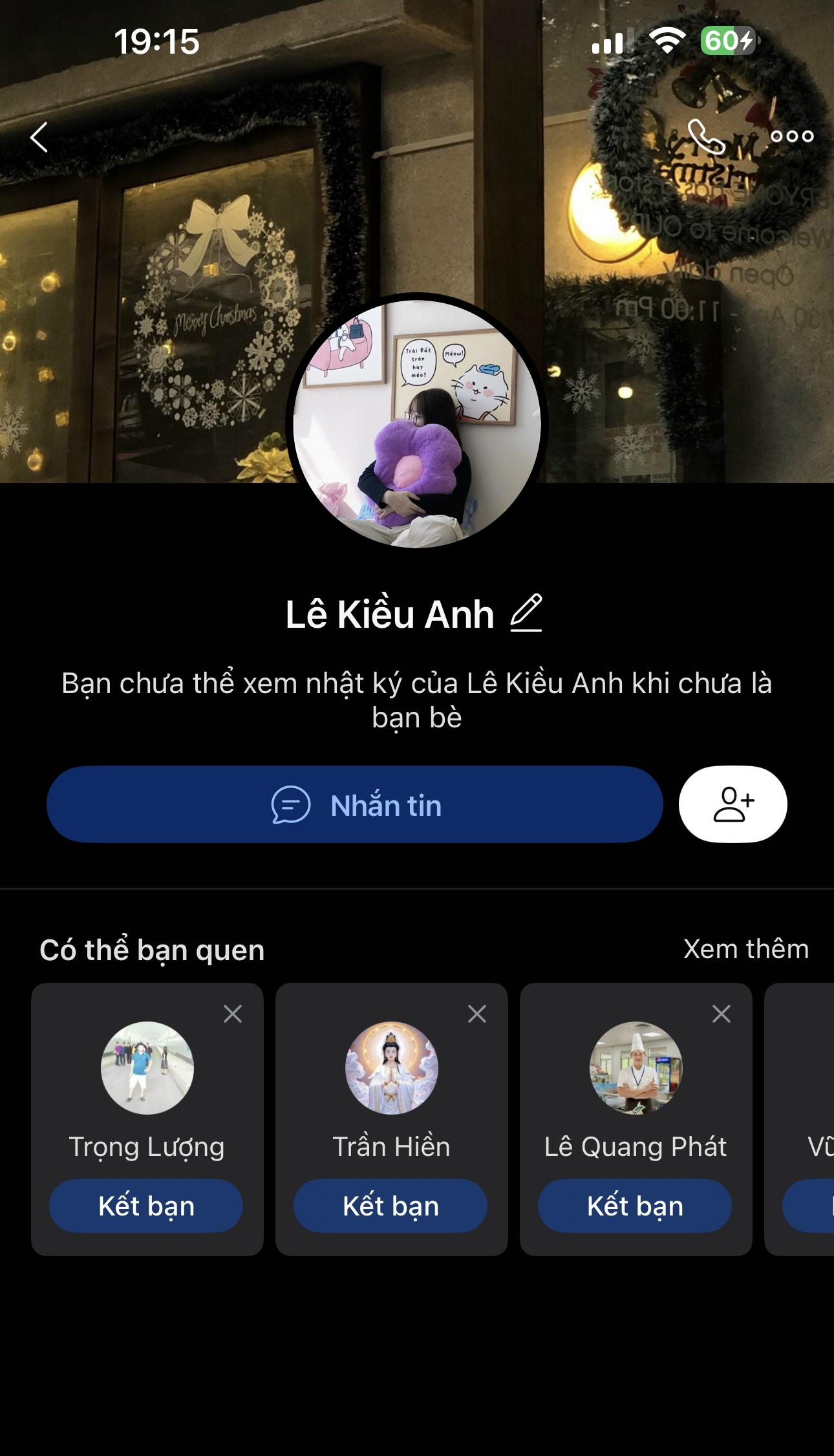The width and height of the screenshot is (834, 1456).
Task: Open Lê Quang Phát's profile avatar
Action: point(636,1068)
